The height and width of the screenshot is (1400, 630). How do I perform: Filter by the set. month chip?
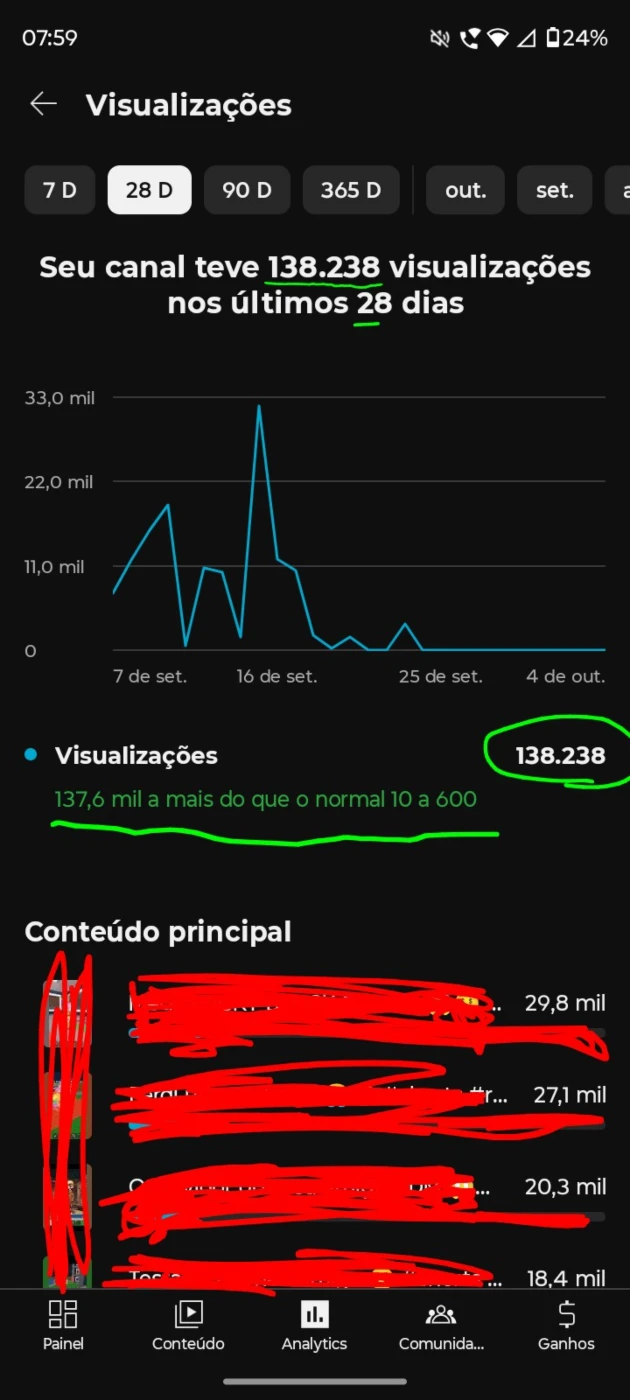point(554,190)
